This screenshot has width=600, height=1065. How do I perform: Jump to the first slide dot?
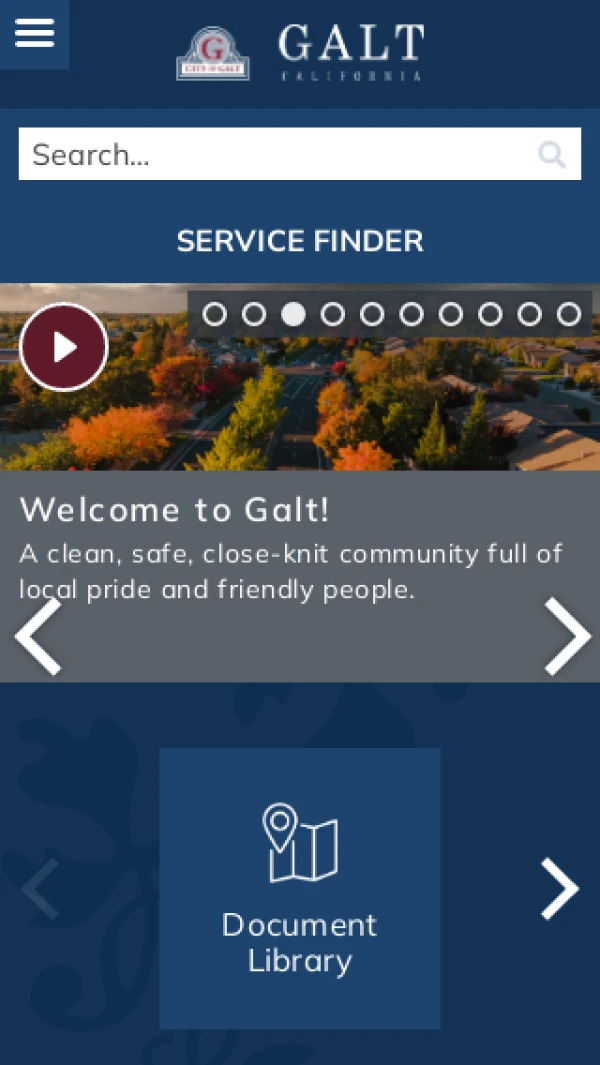tap(214, 315)
